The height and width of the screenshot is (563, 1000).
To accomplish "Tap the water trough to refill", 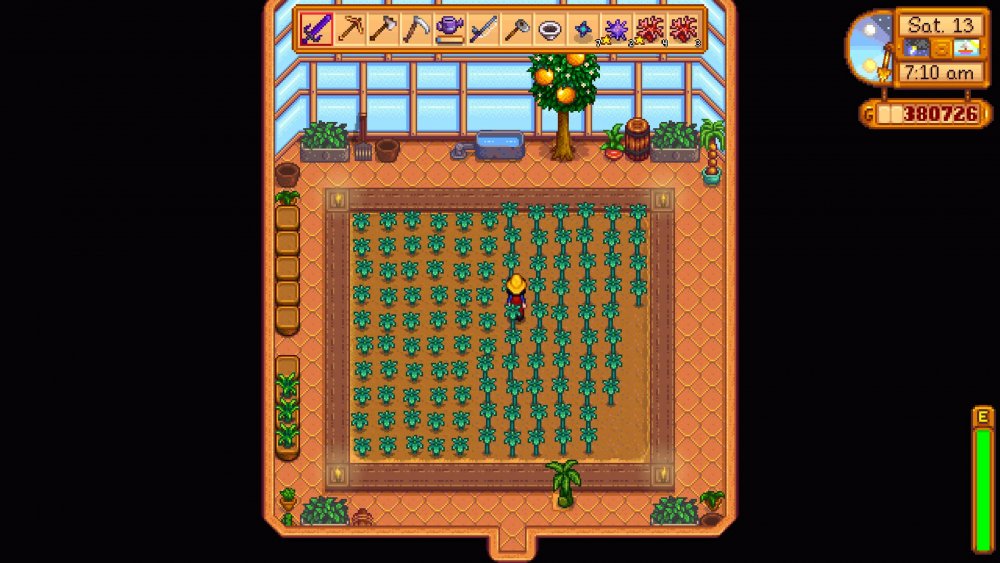I will click(499, 146).
